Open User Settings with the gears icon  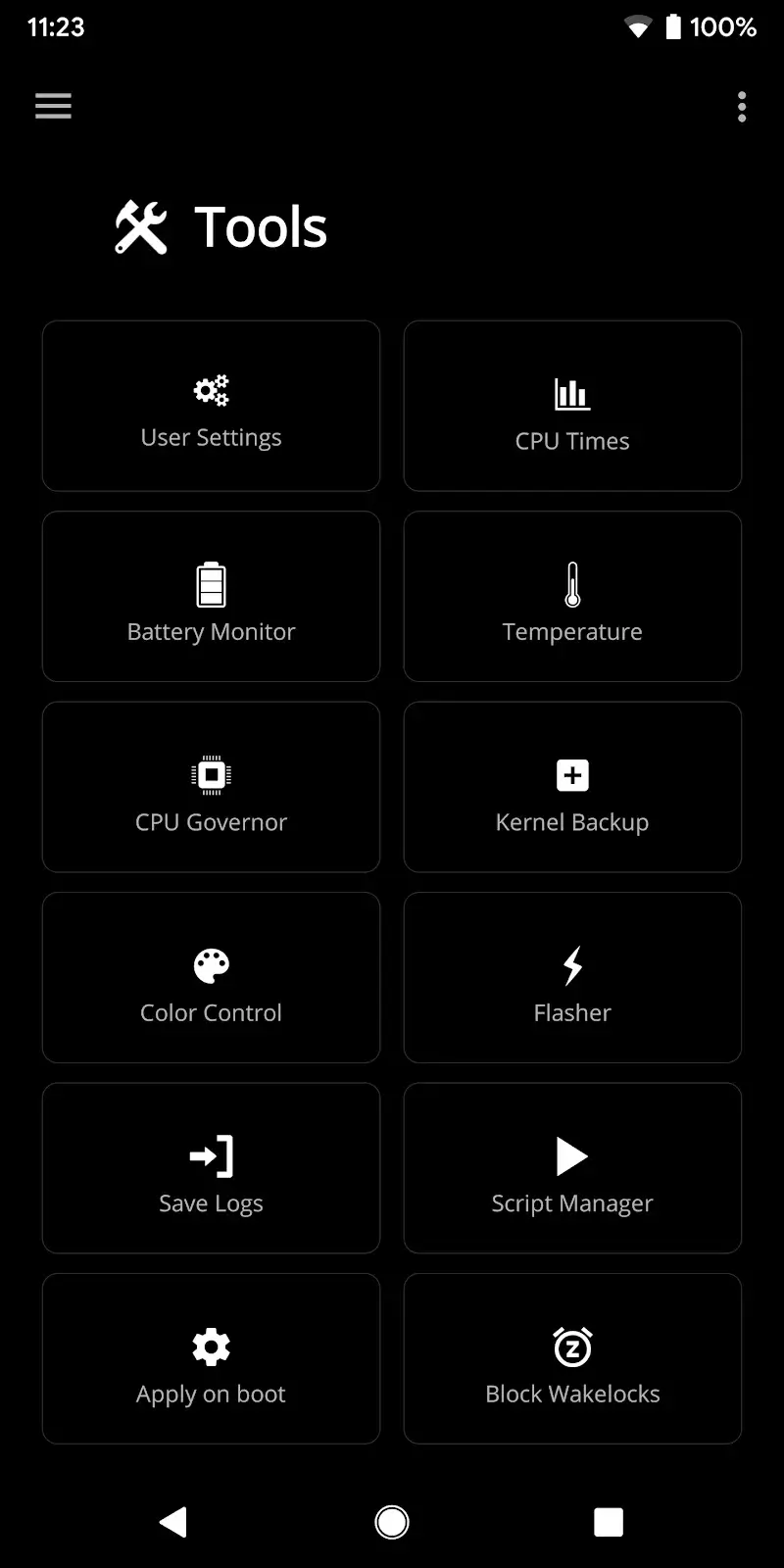click(x=211, y=389)
